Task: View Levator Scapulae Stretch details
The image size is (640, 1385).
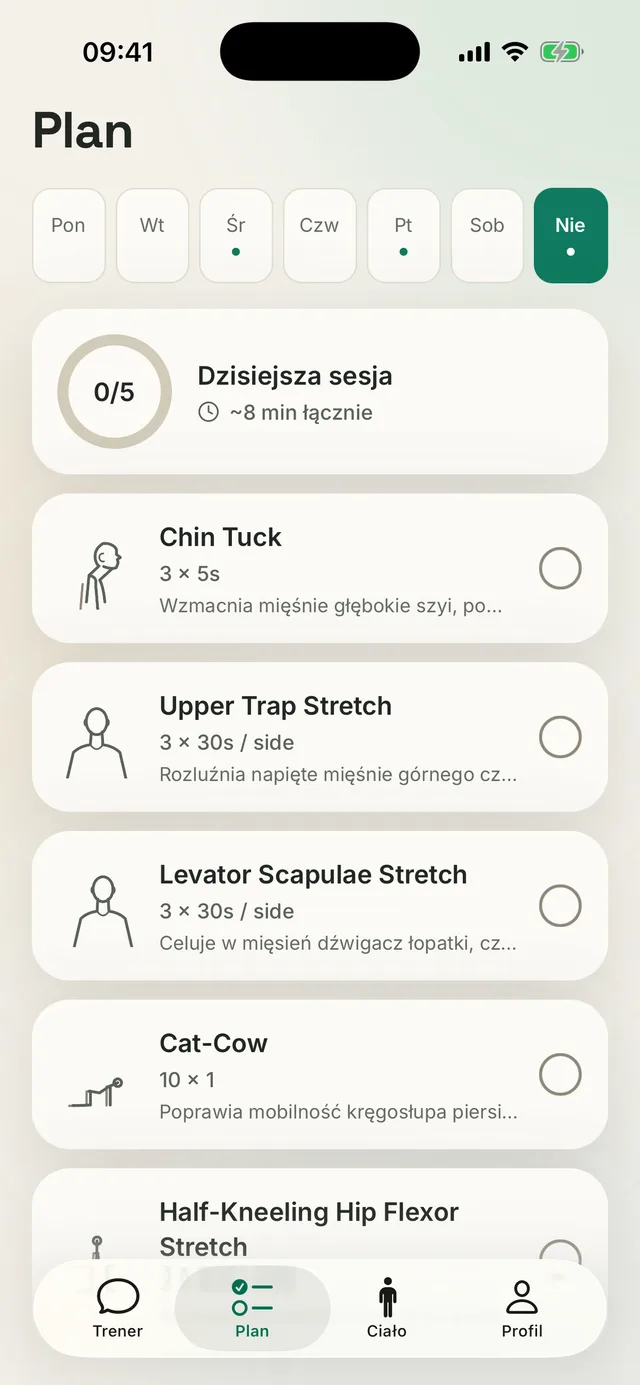Action: (x=320, y=906)
